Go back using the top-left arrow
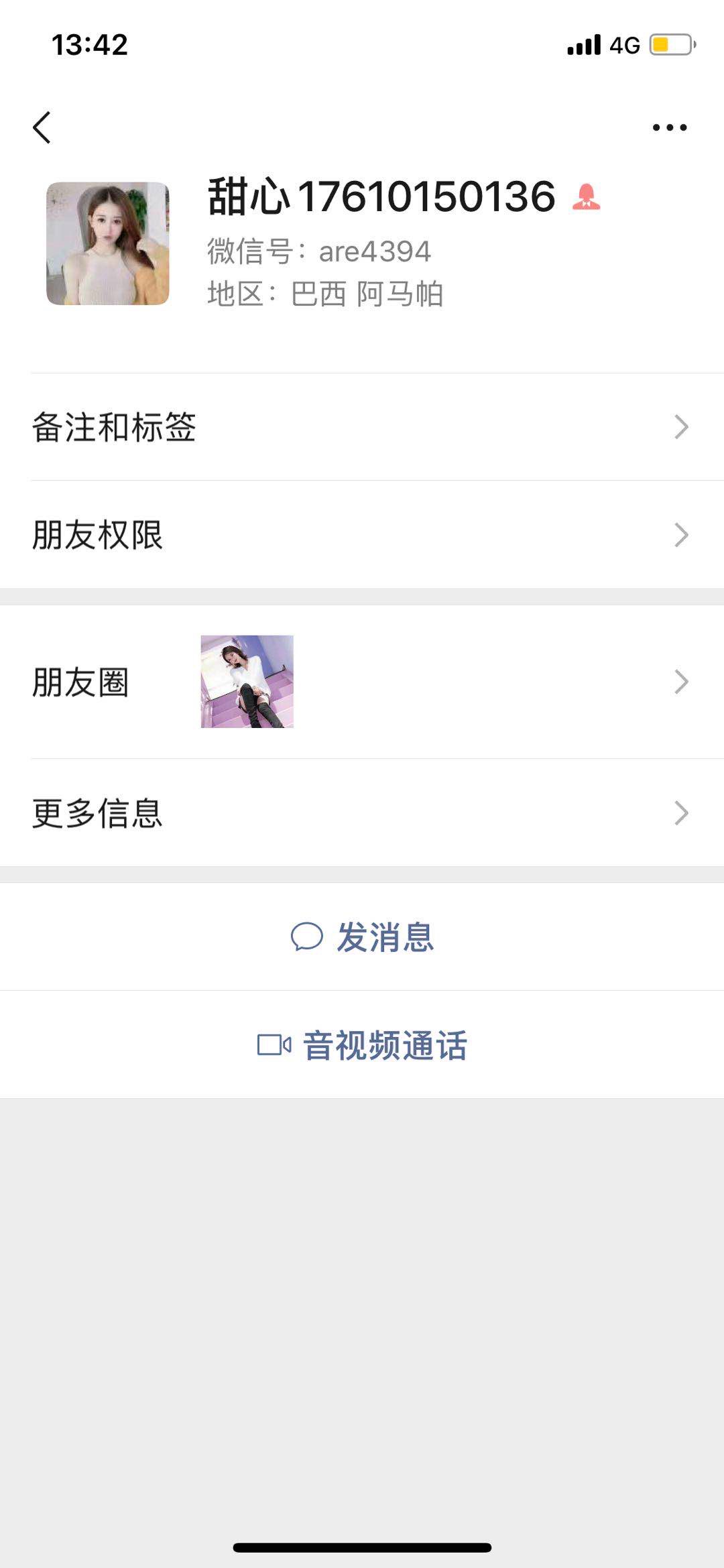This screenshot has width=724, height=1568. 42,127
